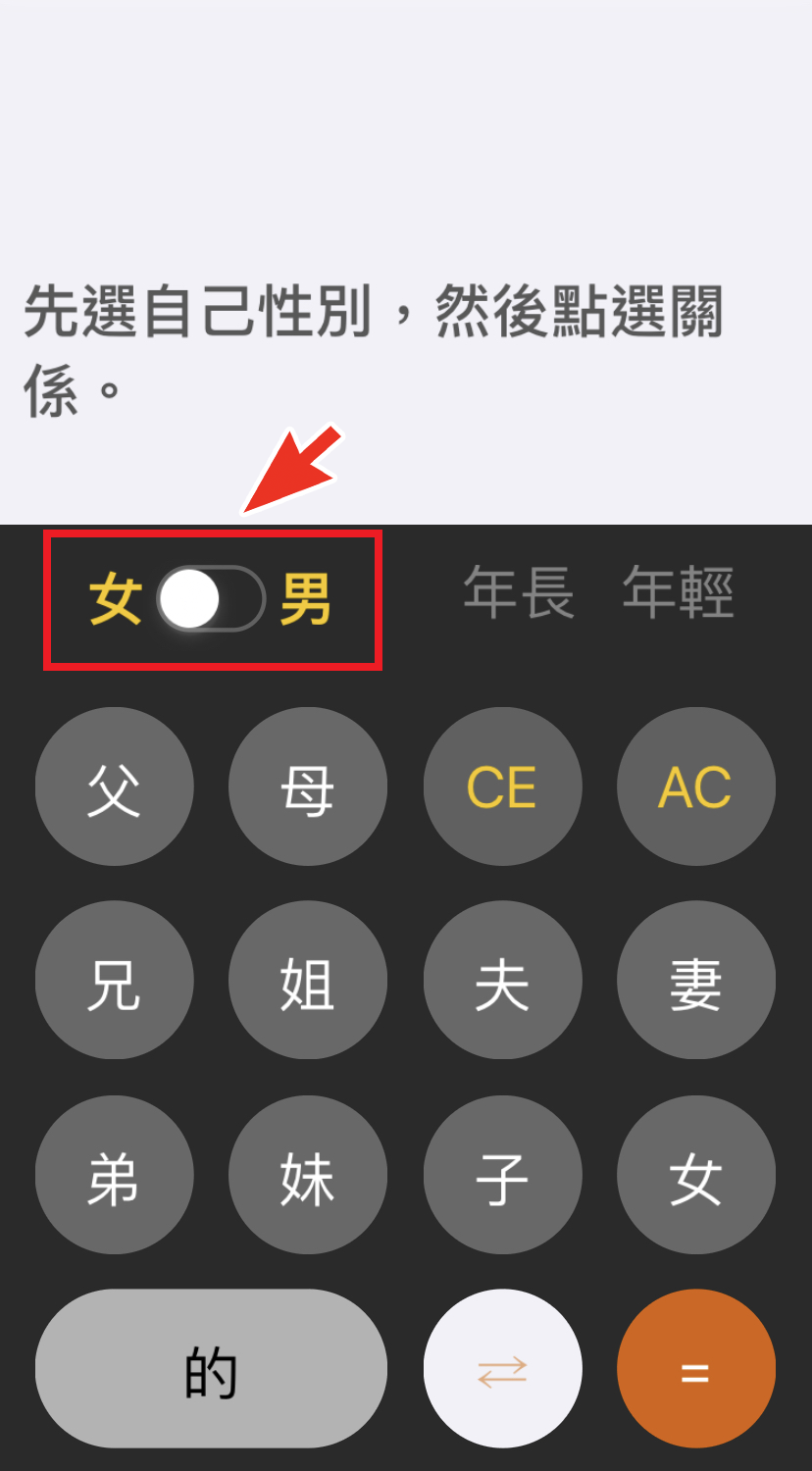Reset everything with AC
The image size is (812, 1471).
(x=695, y=786)
